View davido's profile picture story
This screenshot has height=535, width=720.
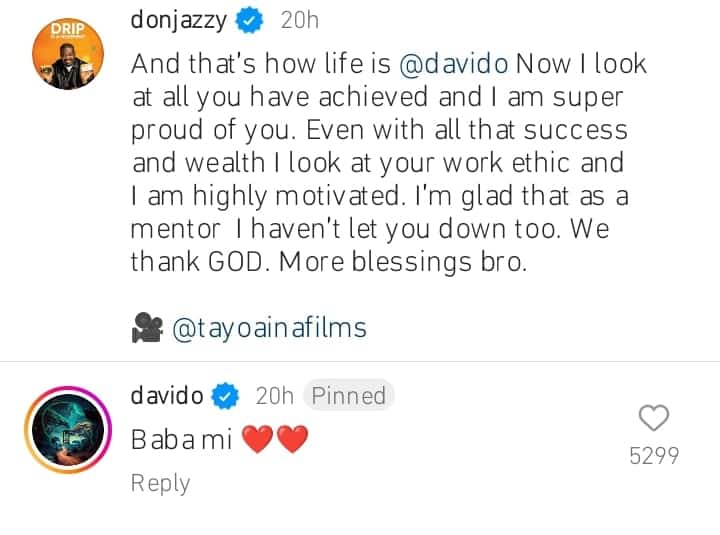pyautogui.click(x=61, y=431)
